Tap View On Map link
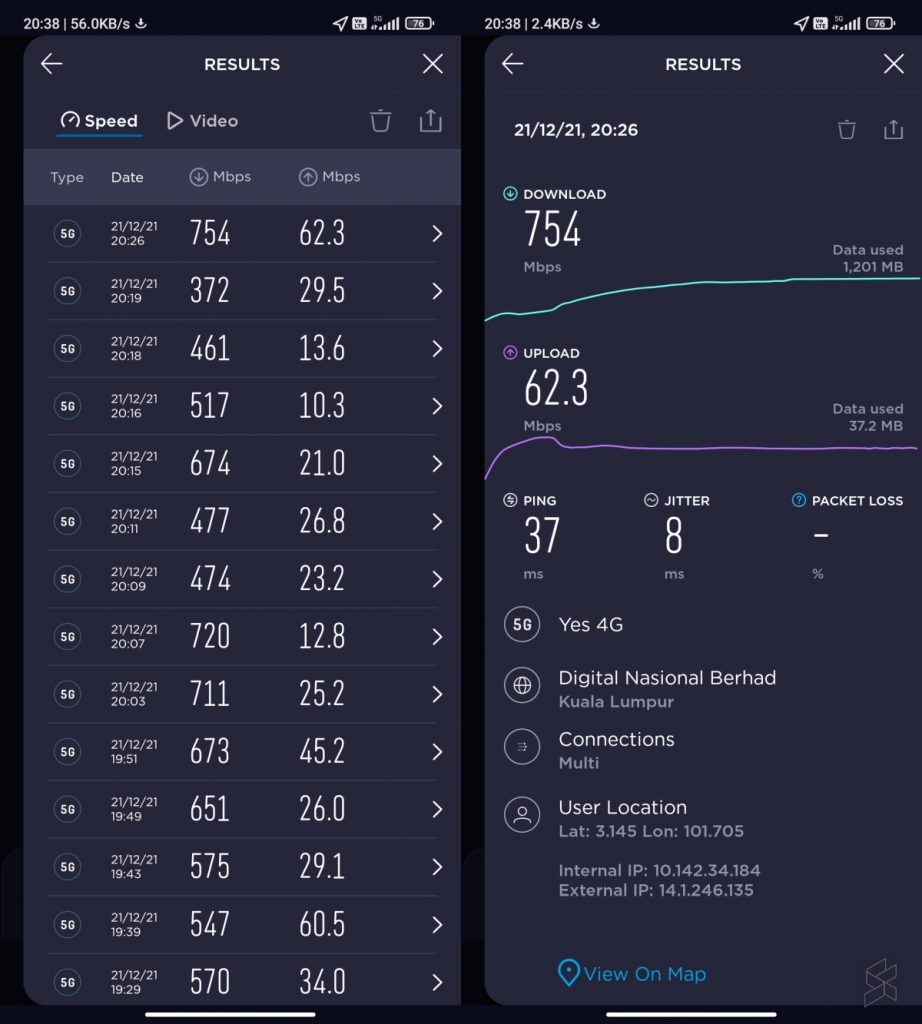The height and width of the screenshot is (1024, 922). 632,973
